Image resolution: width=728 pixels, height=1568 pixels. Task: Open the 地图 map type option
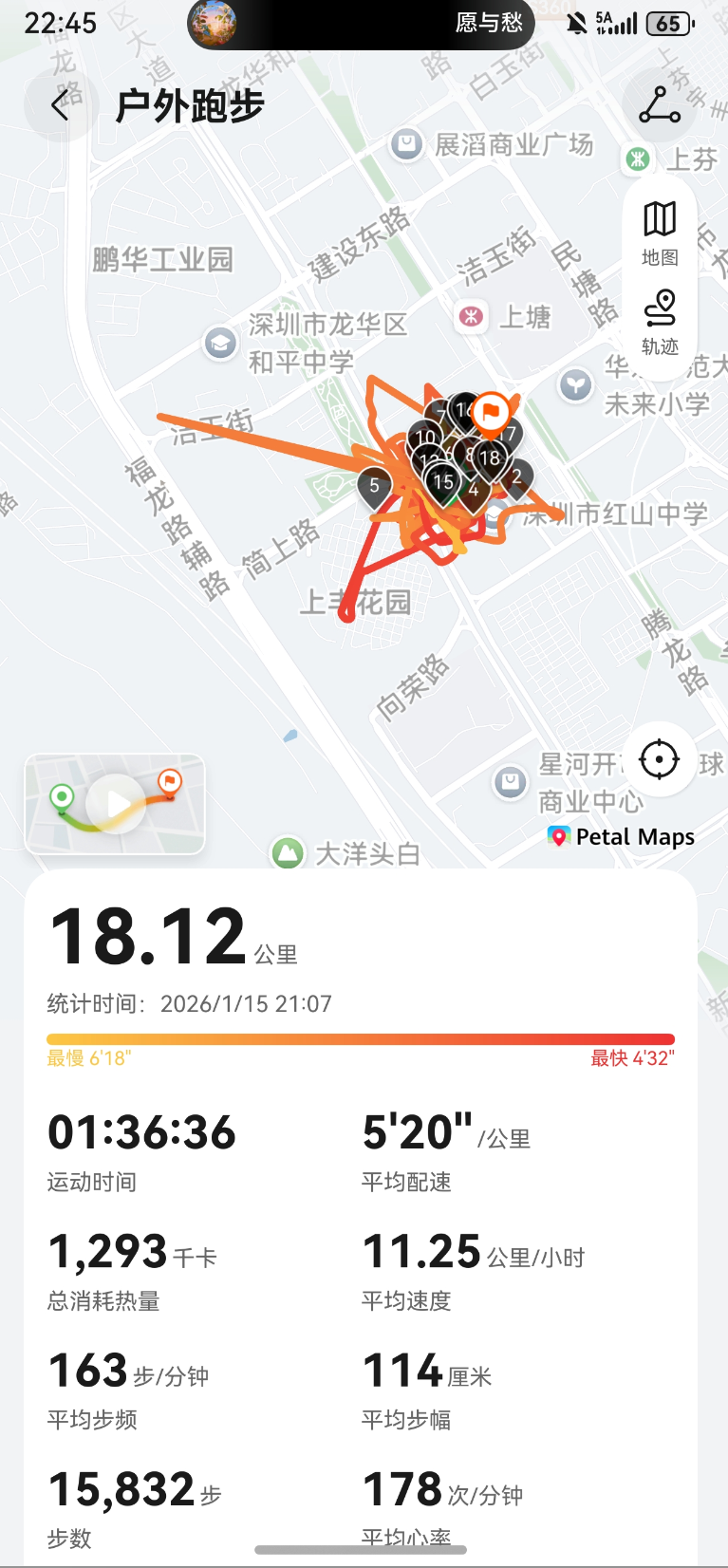[660, 233]
